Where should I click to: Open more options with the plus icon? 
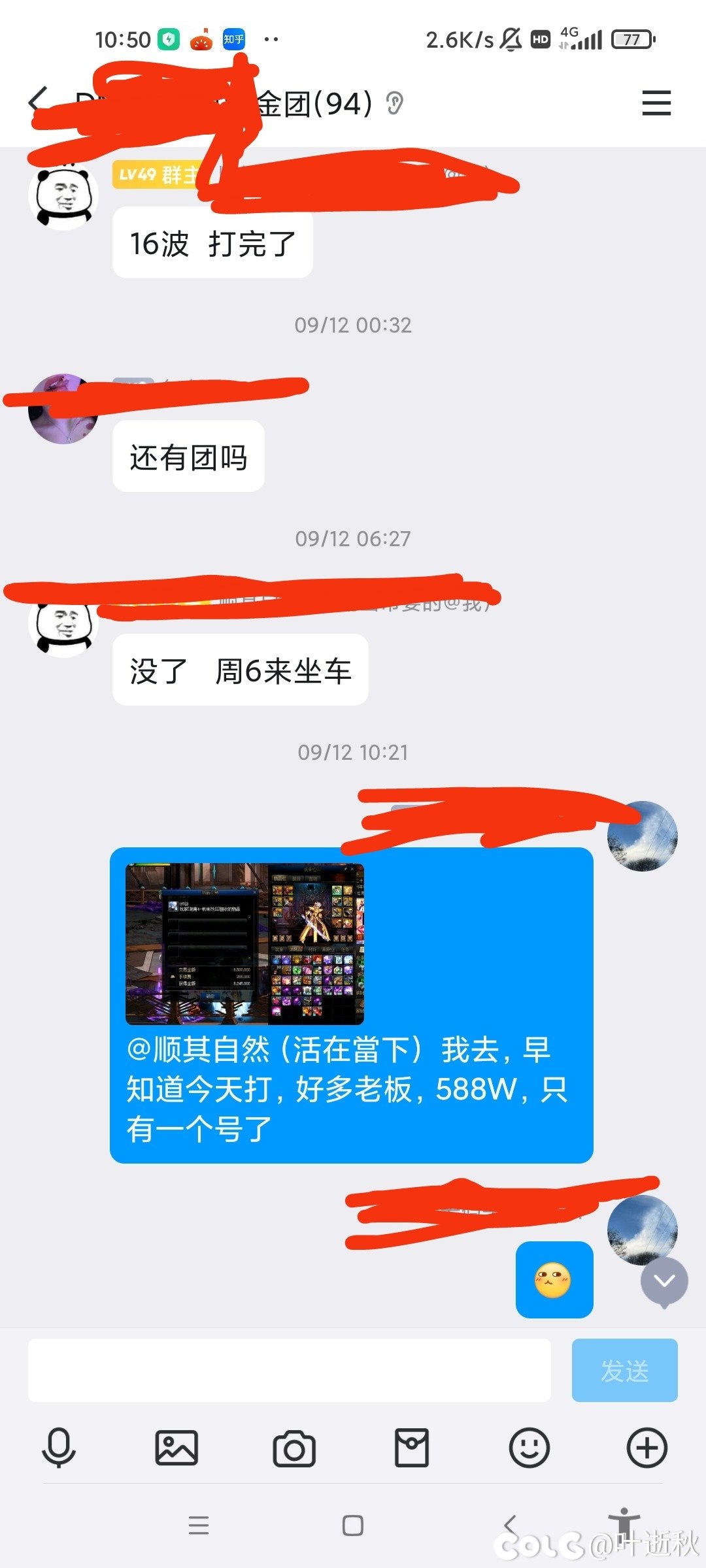tap(647, 1448)
